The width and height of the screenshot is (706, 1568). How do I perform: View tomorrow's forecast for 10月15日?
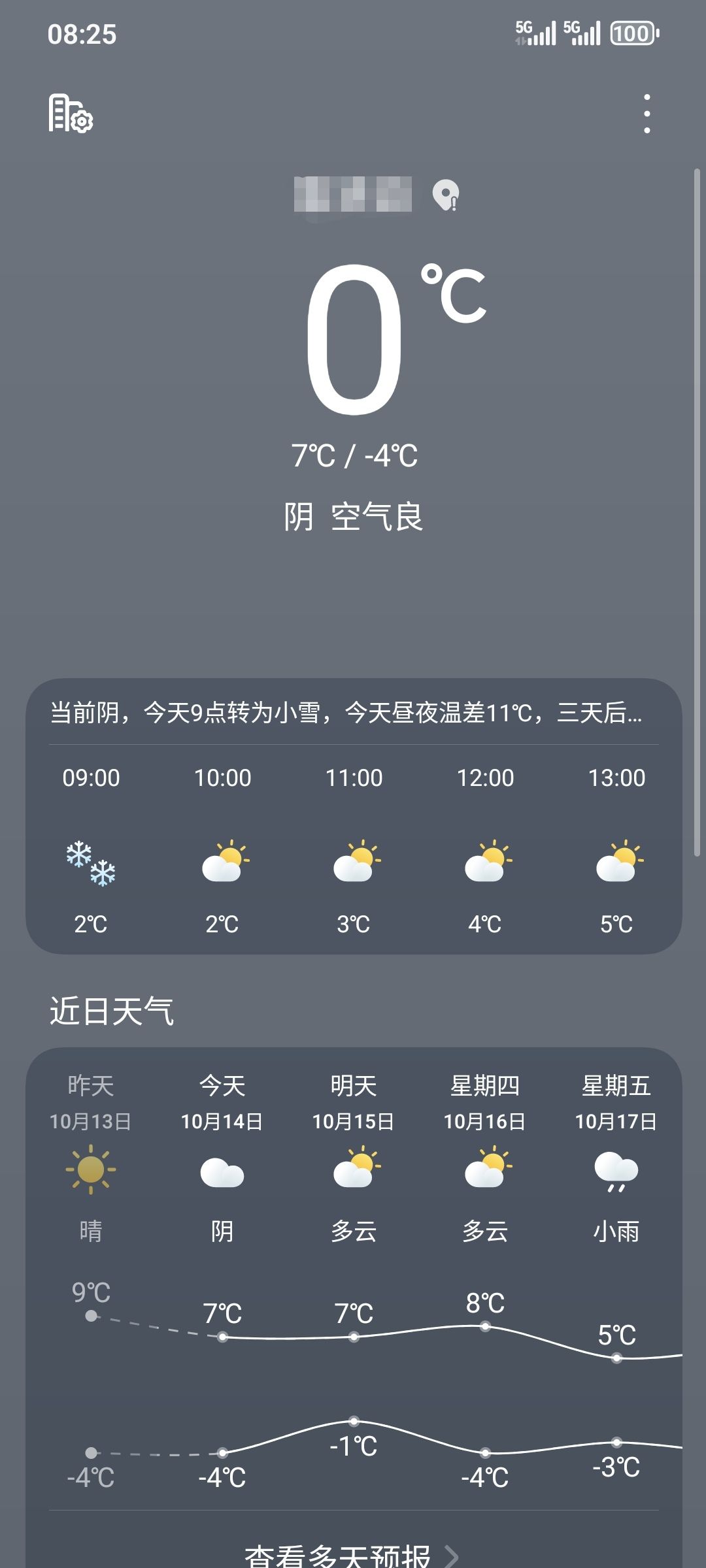354,1156
